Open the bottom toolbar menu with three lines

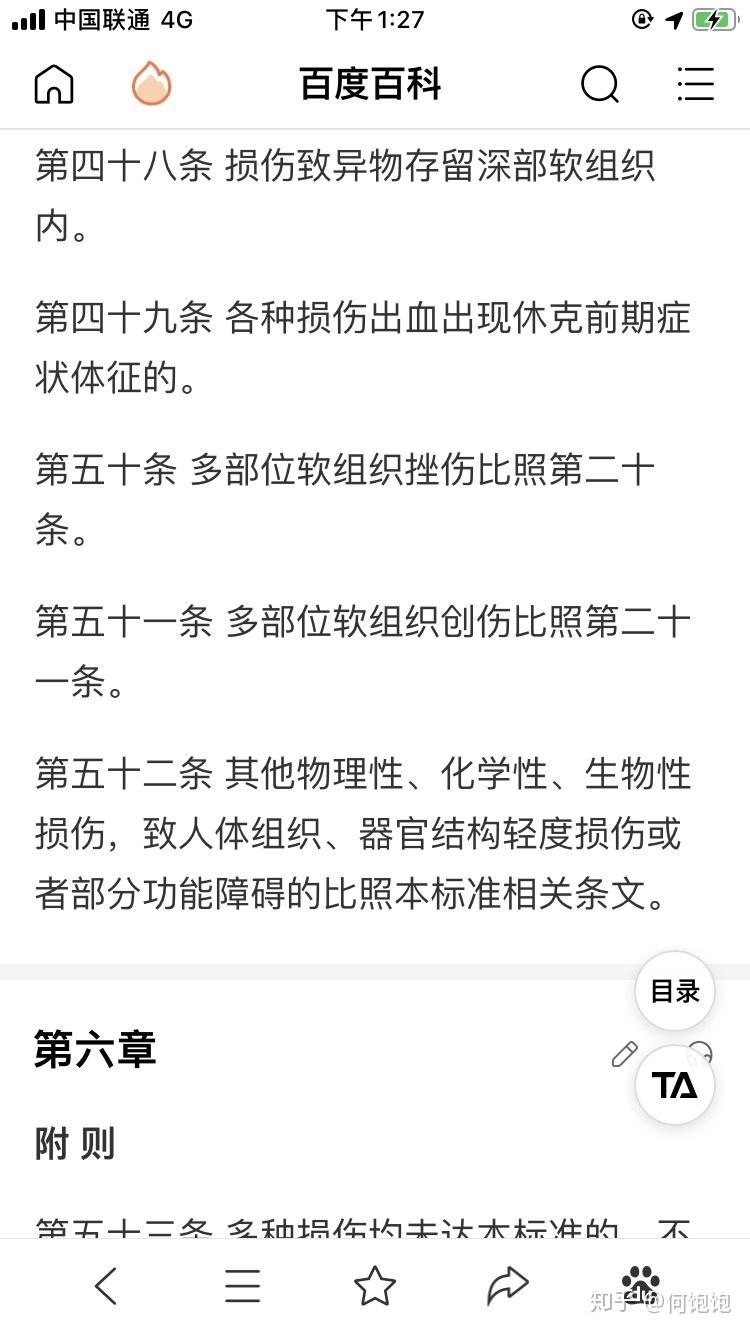[x=242, y=1285]
